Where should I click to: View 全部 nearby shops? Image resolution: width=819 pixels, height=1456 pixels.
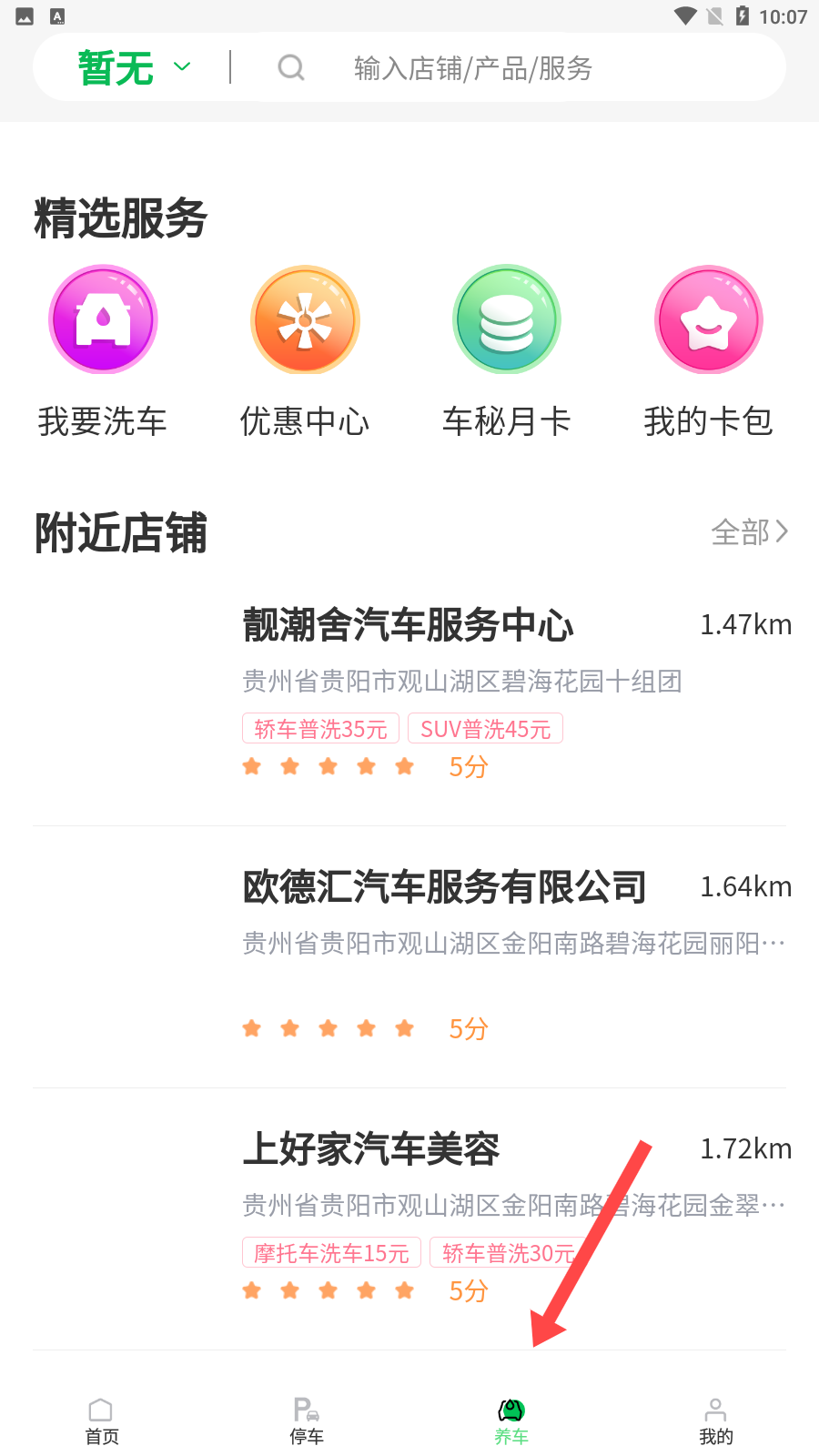tap(749, 532)
